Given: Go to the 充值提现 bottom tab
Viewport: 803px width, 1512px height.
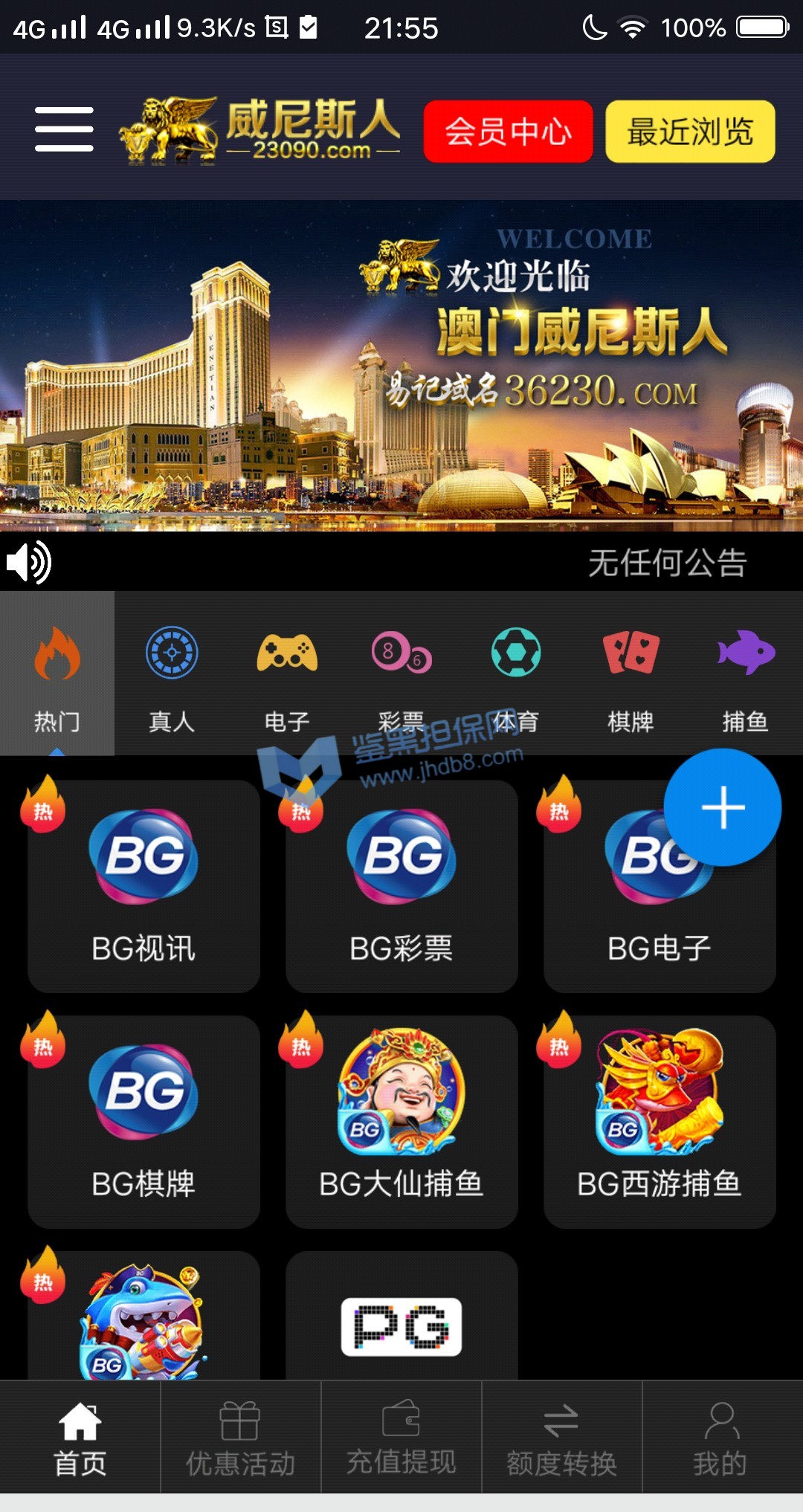Looking at the screenshot, I should (x=401, y=1438).
